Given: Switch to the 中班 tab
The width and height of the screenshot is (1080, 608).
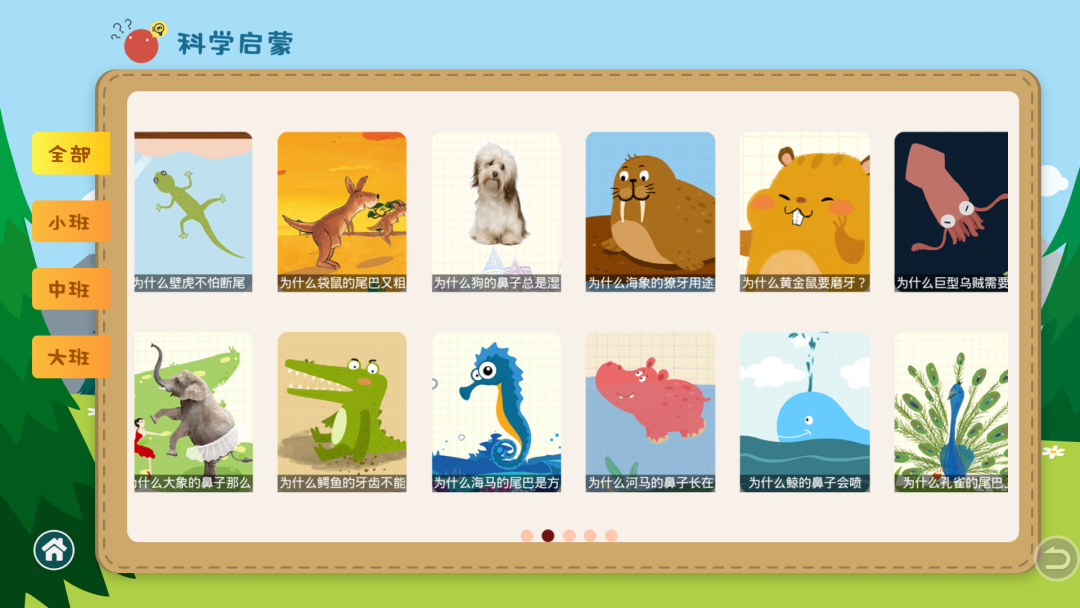Looking at the screenshot, I should (70, 289).
